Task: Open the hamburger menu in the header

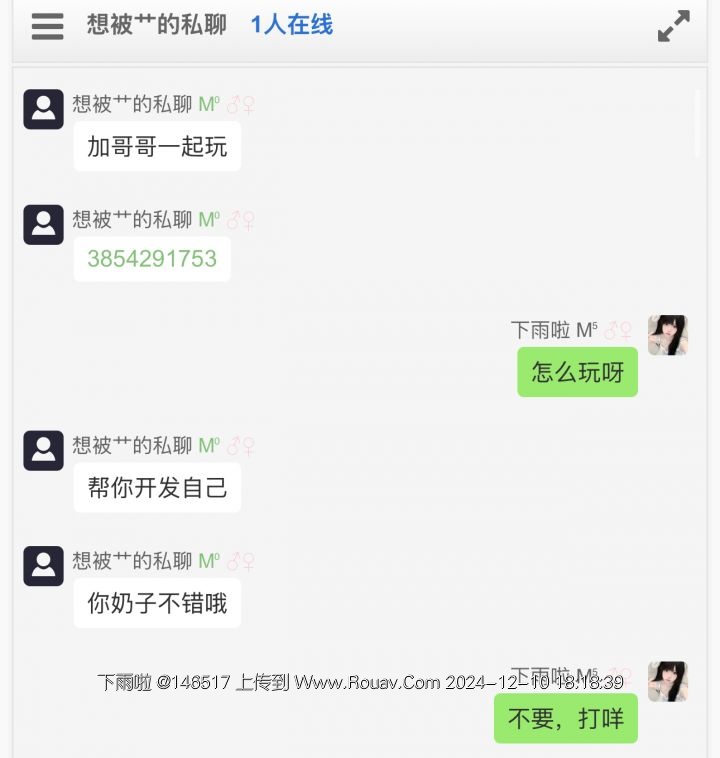Action: pyautogui.click(x=47, y=26)
